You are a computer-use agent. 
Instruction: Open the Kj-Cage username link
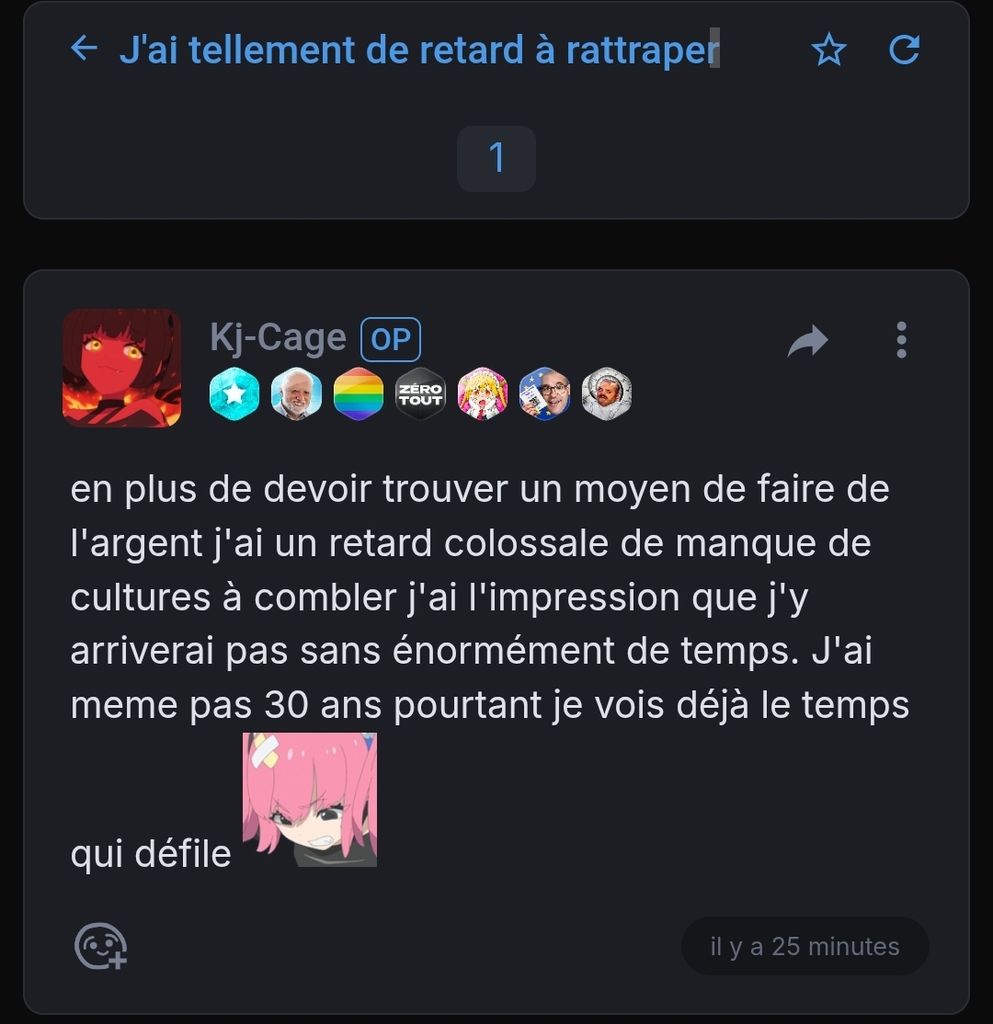[277, 339]
